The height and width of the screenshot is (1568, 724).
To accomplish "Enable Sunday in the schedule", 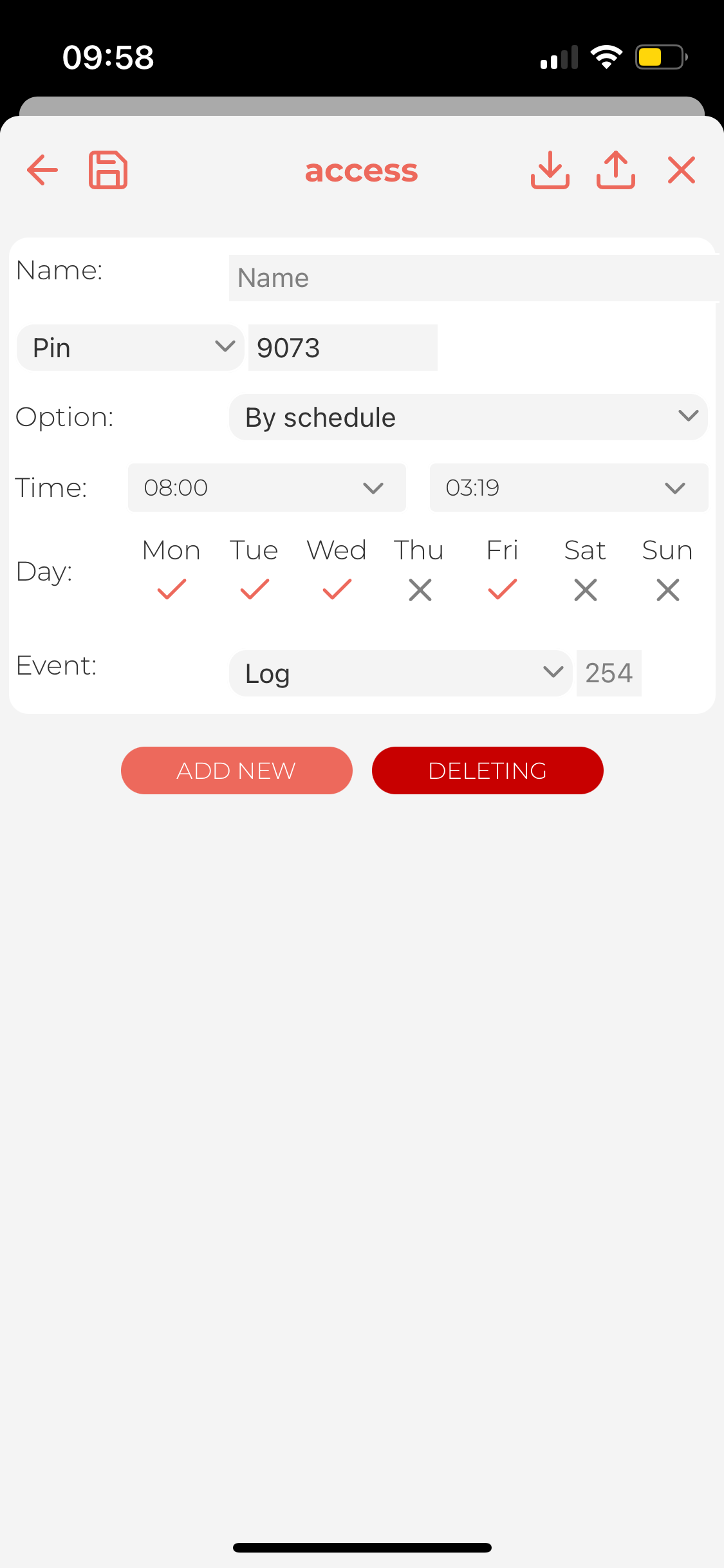I will (668, 590).
